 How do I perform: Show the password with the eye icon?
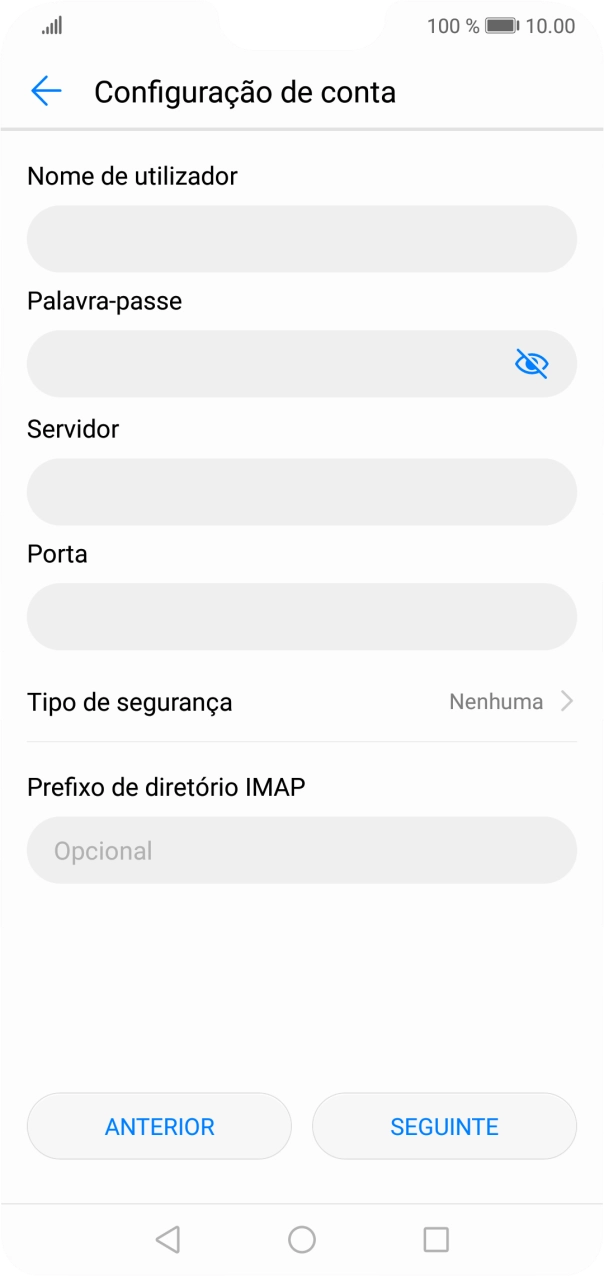[531, 364]
